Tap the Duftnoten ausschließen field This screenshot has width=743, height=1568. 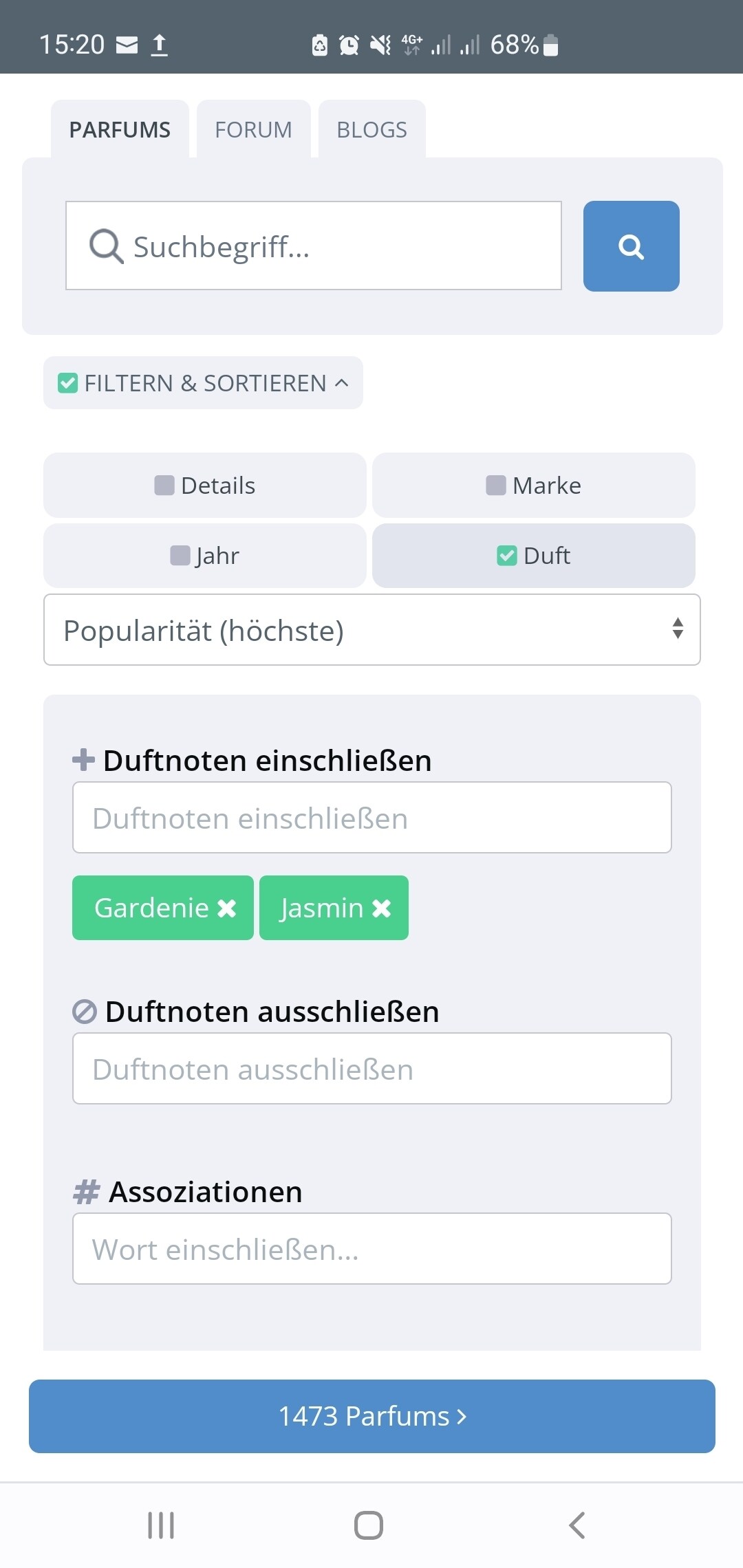(x=371, y=1069)
